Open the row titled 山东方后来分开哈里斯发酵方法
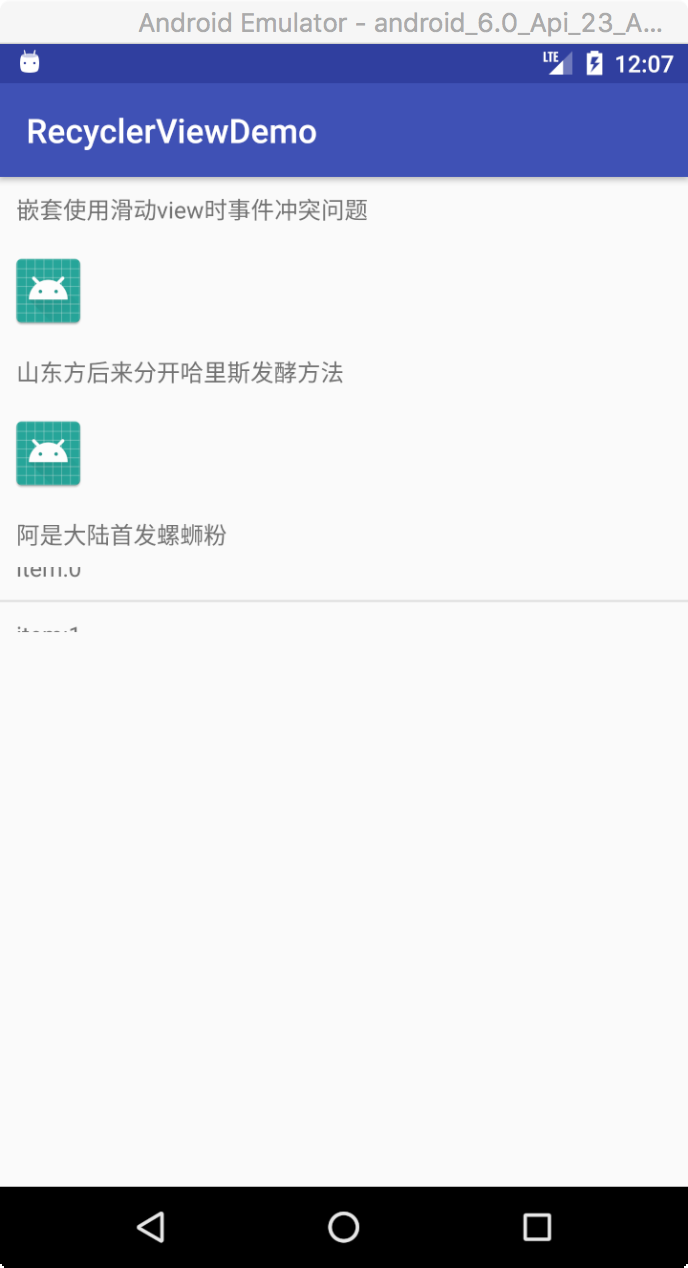The height and width of the screenshot is (1268, 688). [180, 373]
